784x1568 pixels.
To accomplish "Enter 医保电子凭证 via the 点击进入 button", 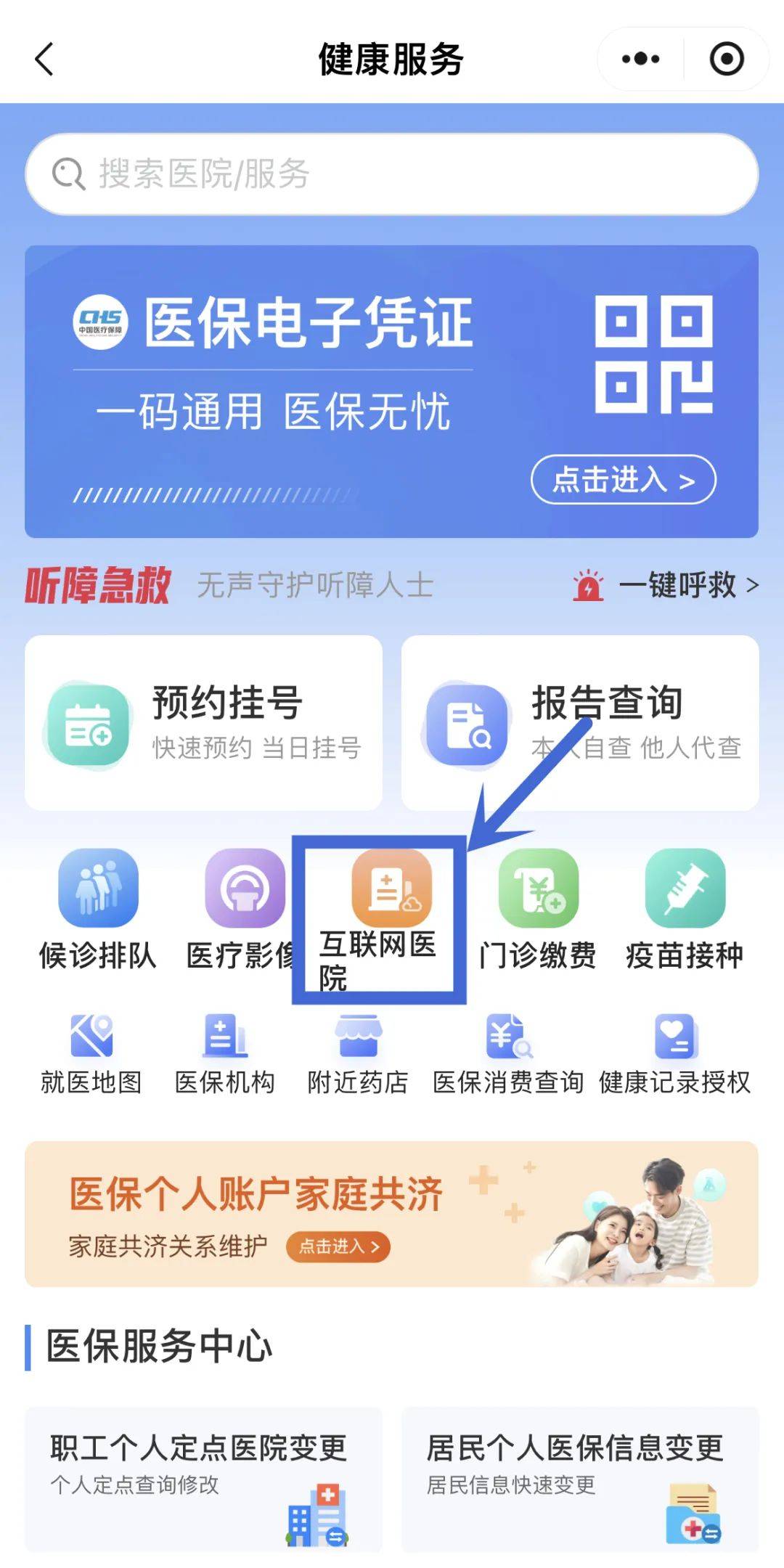I will tap(624, 480).
